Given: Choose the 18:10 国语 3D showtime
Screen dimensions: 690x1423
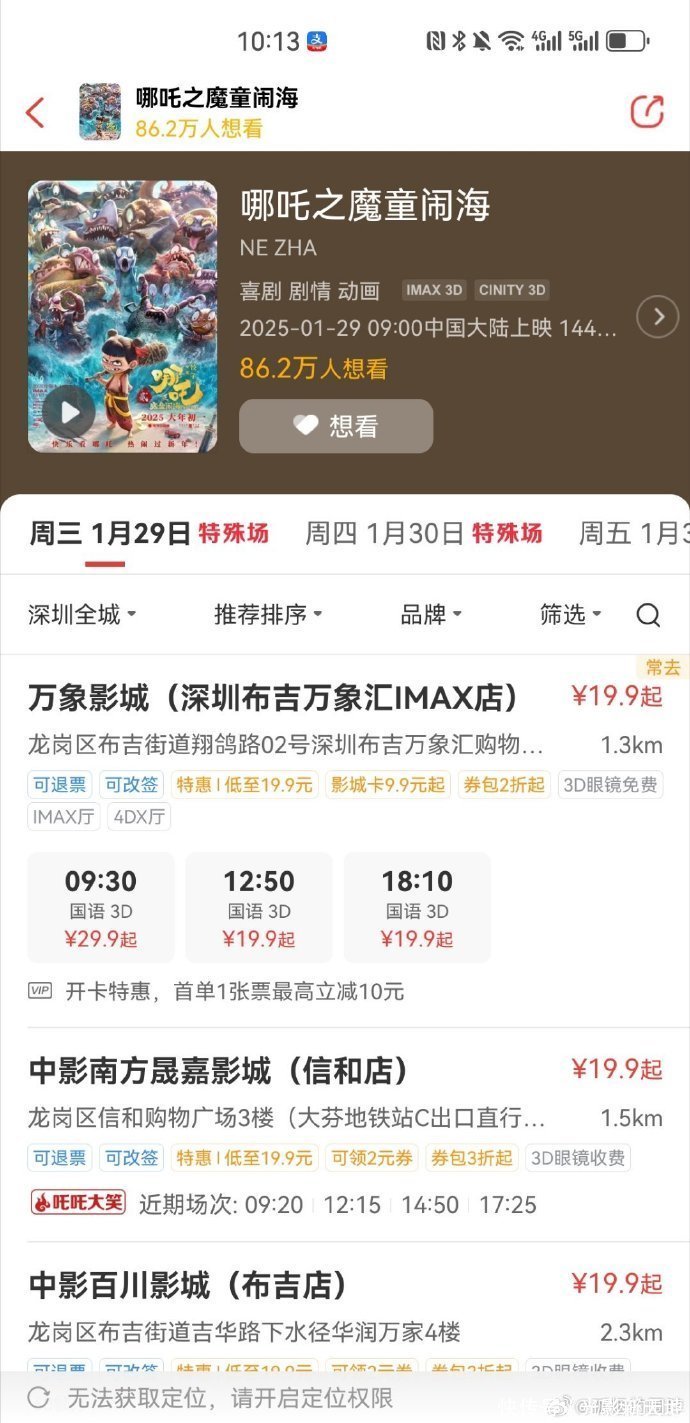Looking at the screenshot, I should tap(417, 907).
